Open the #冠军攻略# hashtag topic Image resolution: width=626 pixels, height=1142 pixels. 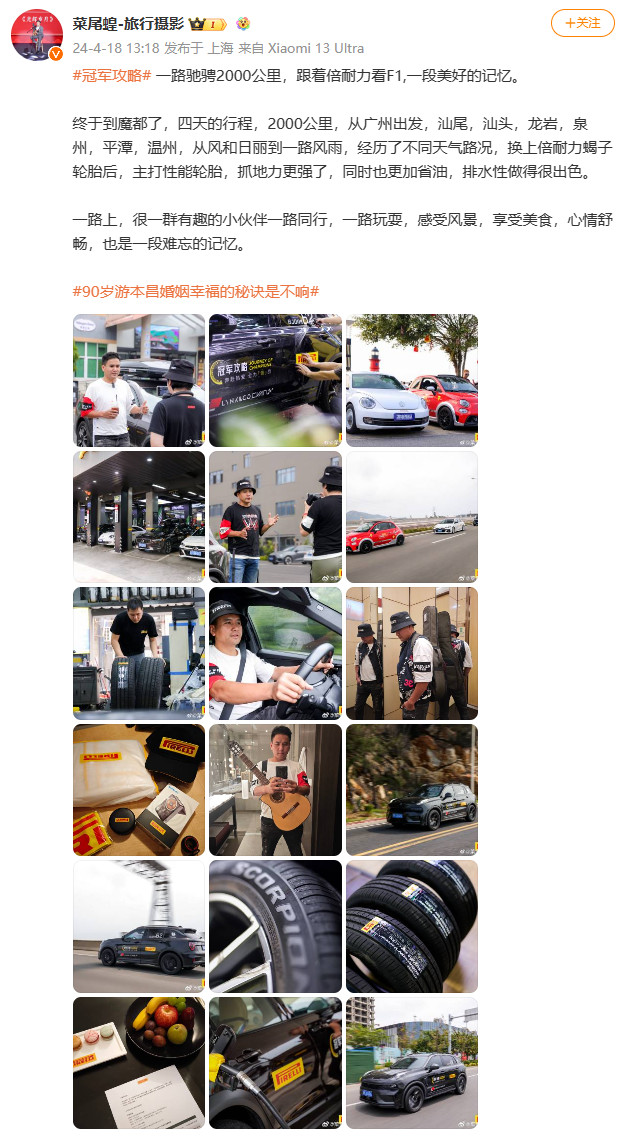(112, 76)
